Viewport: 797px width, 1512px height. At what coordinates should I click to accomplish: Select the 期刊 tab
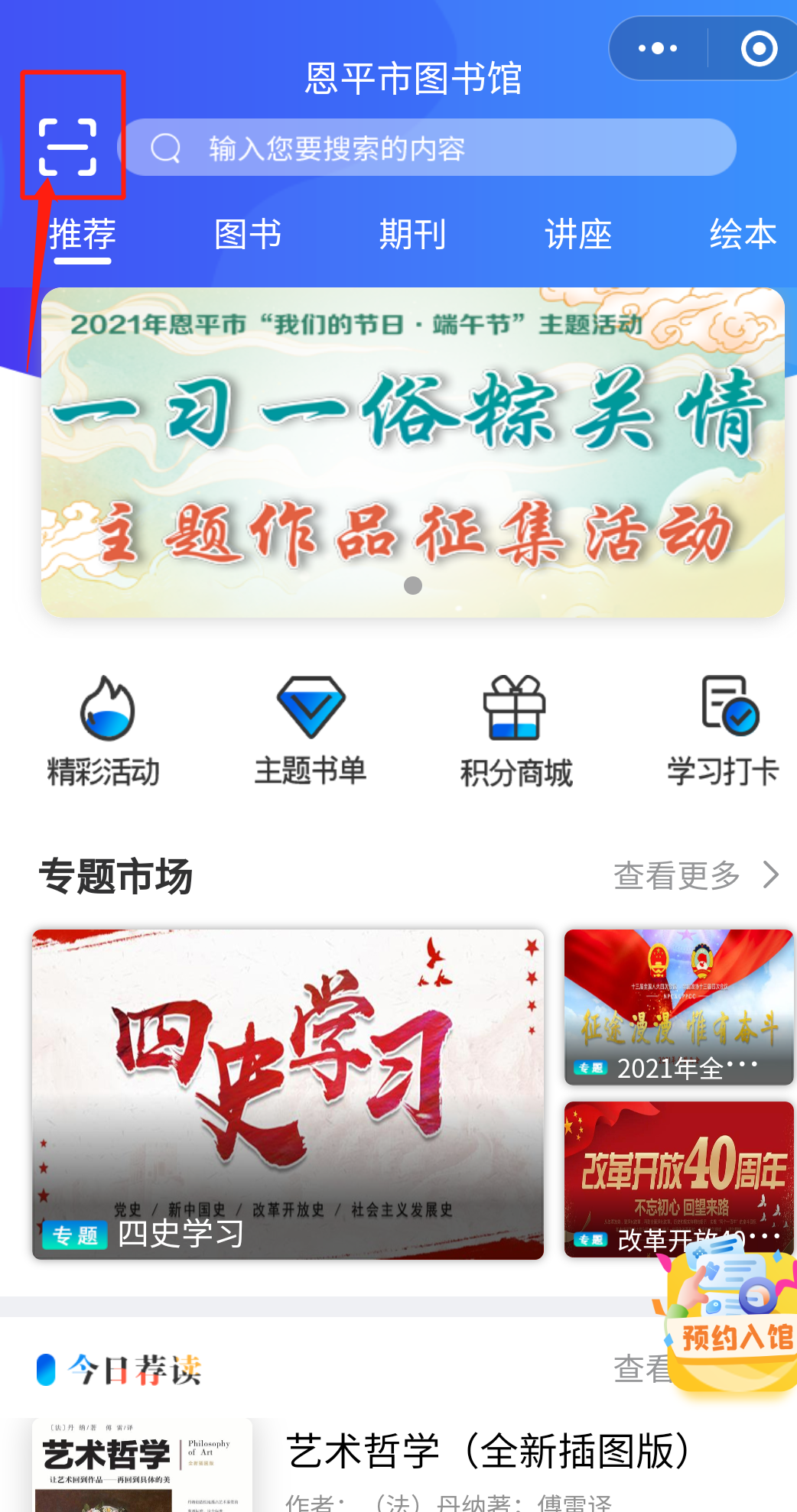coord(413,234)
